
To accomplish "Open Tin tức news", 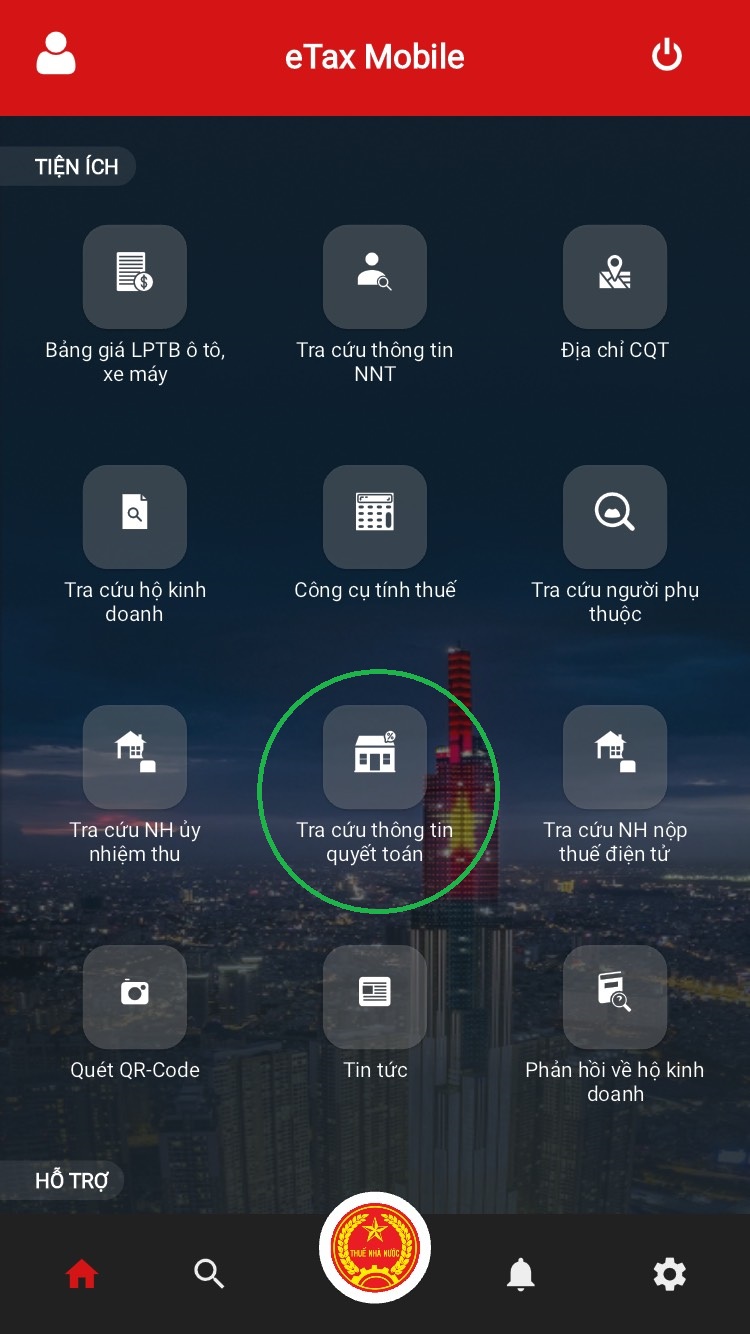I will [x=375, y=997].
